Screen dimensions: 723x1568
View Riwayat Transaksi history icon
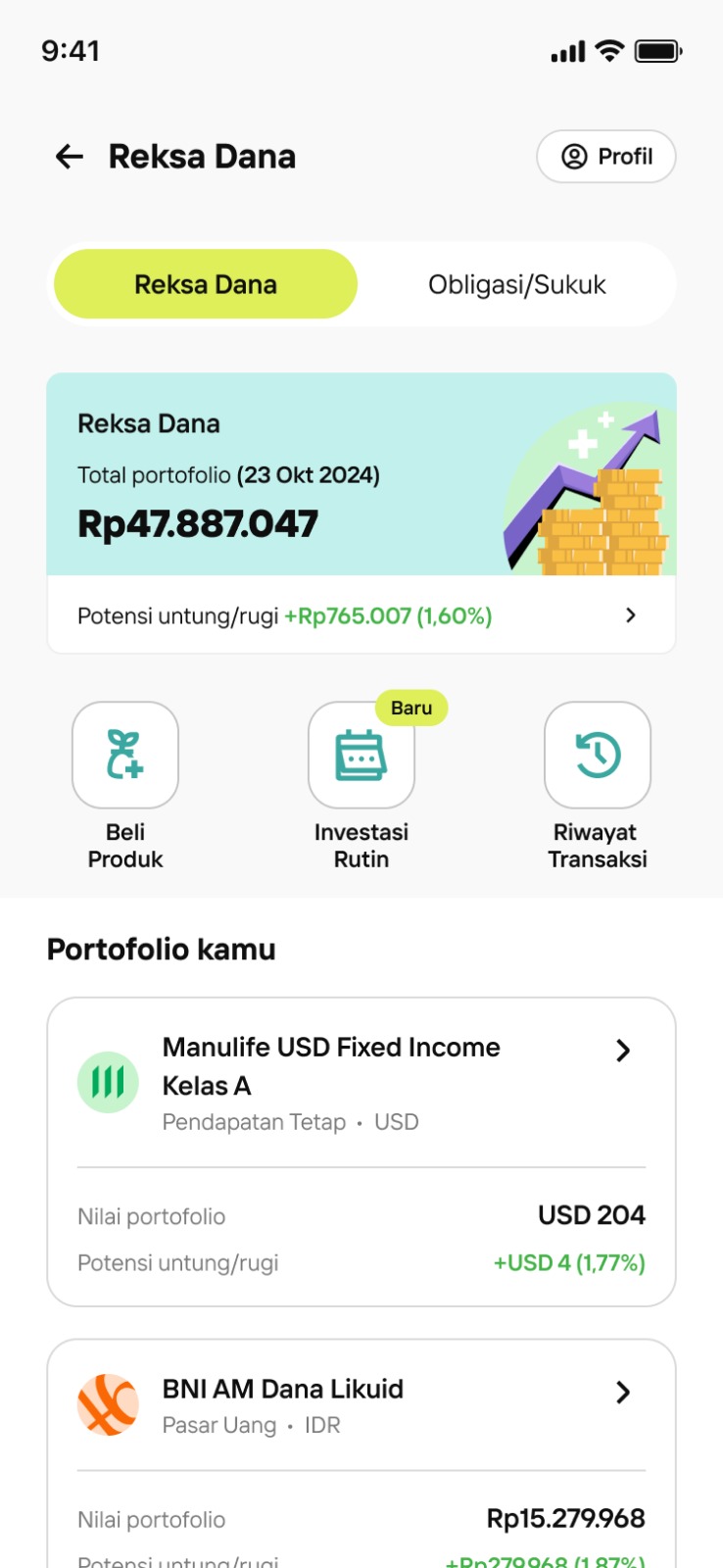(597, 755)
